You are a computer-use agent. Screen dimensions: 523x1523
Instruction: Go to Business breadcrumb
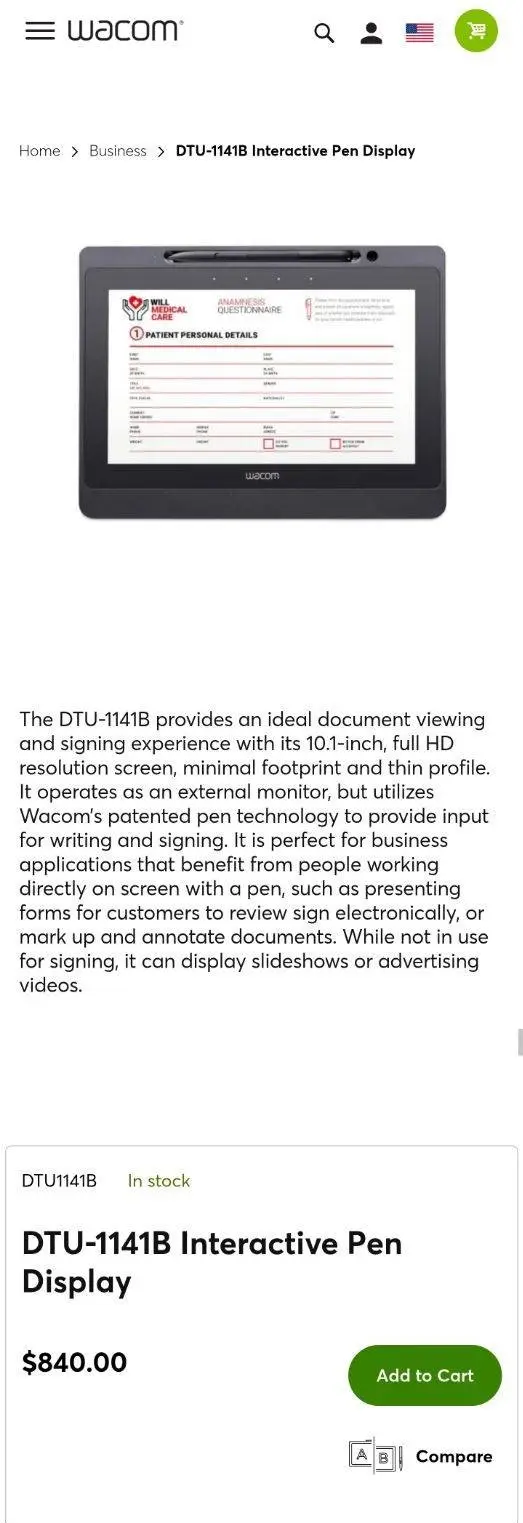pyautogui.click(x=118, y=151)
